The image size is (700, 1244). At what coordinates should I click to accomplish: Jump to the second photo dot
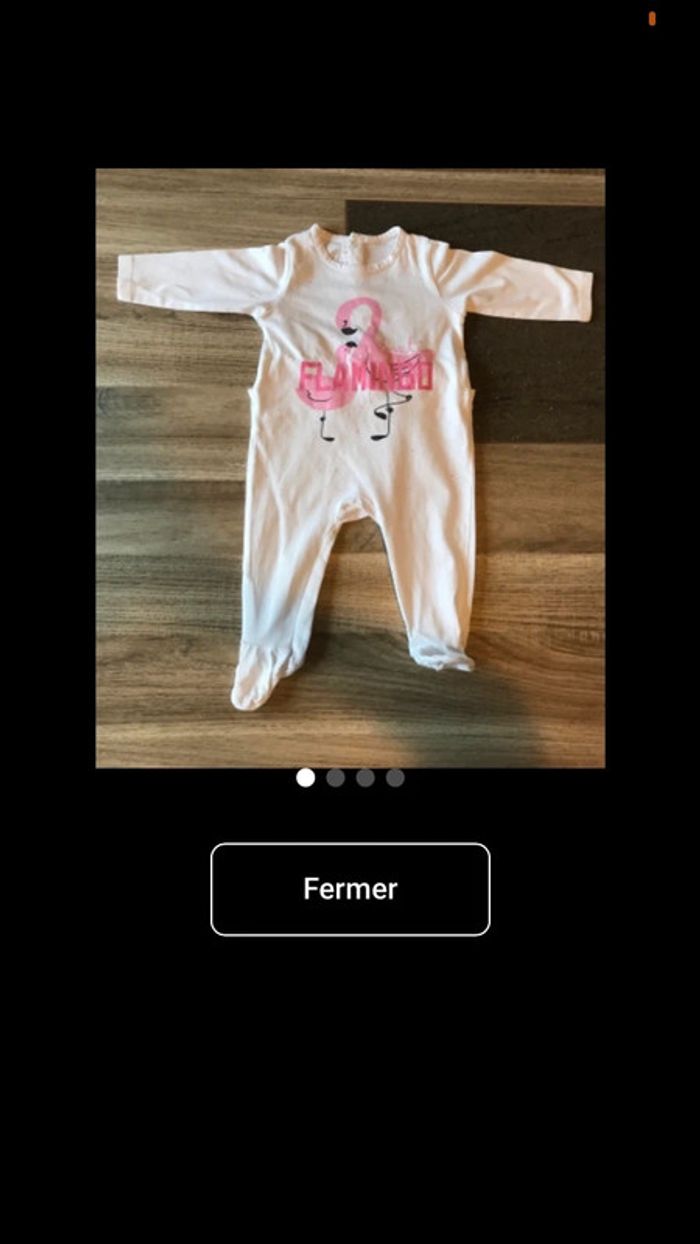coord(336,778)
